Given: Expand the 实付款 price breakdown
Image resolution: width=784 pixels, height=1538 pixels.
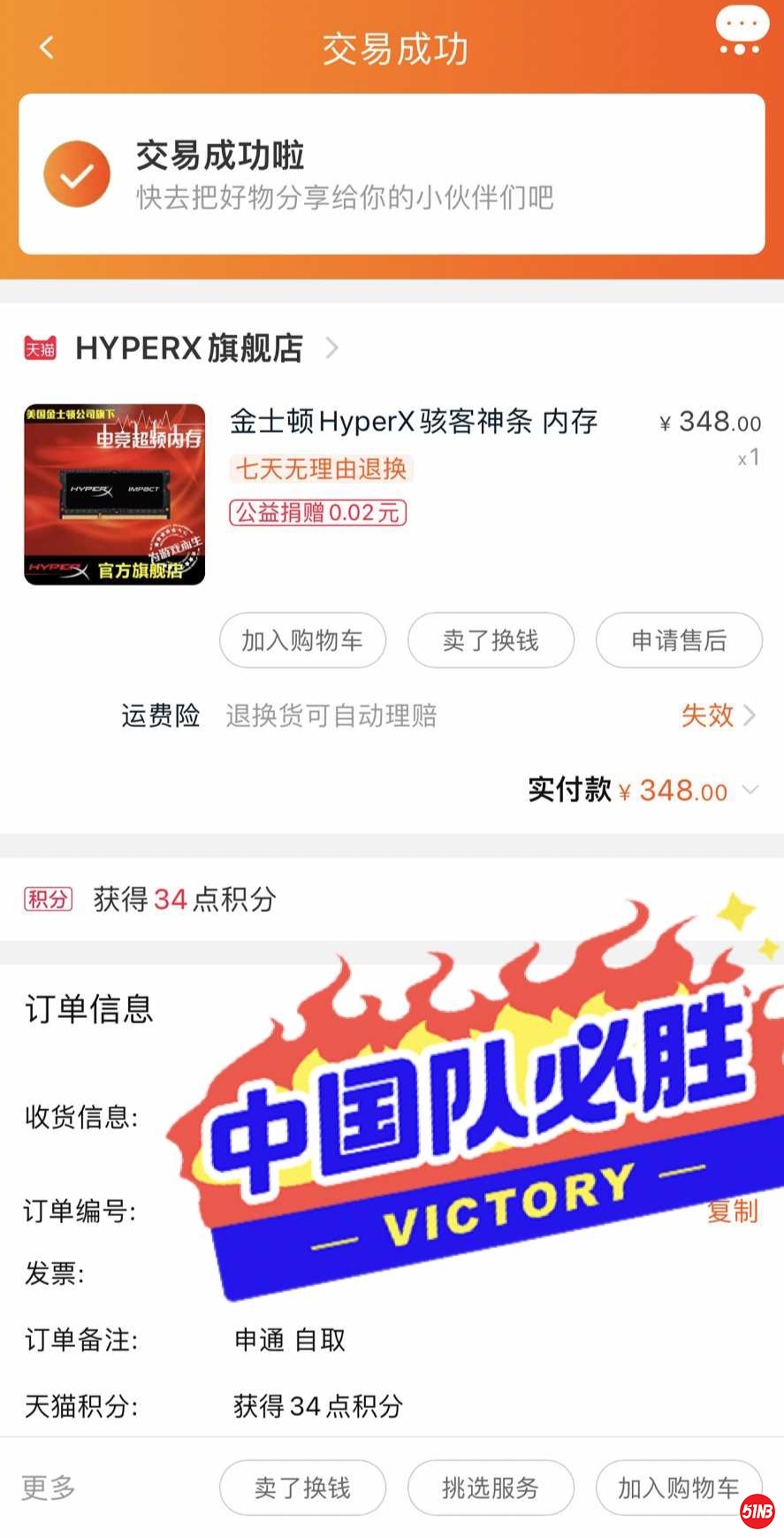Looking at the screenshot, I should (x=750, y=790).
